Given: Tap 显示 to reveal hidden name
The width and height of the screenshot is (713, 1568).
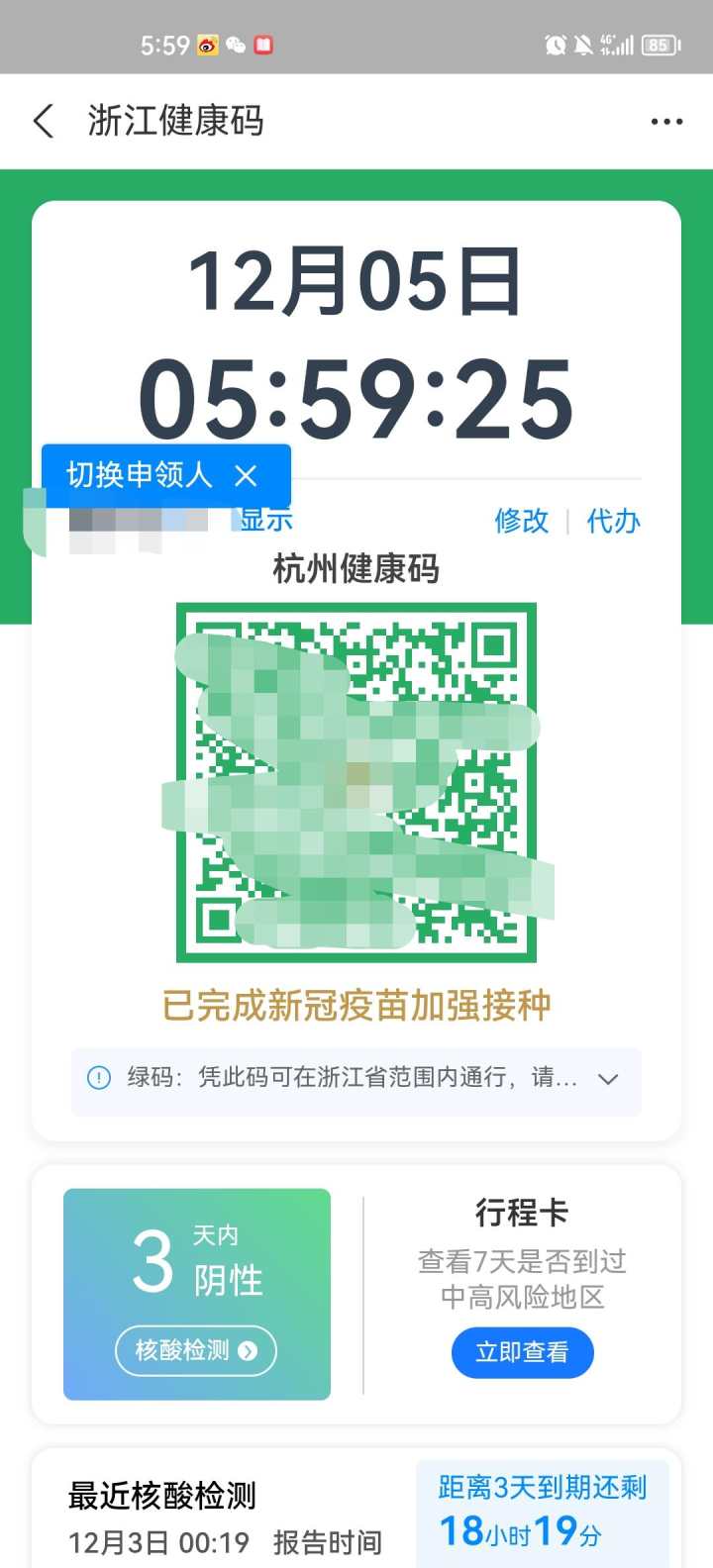Looking at the screenshot, I should (265, 520).
